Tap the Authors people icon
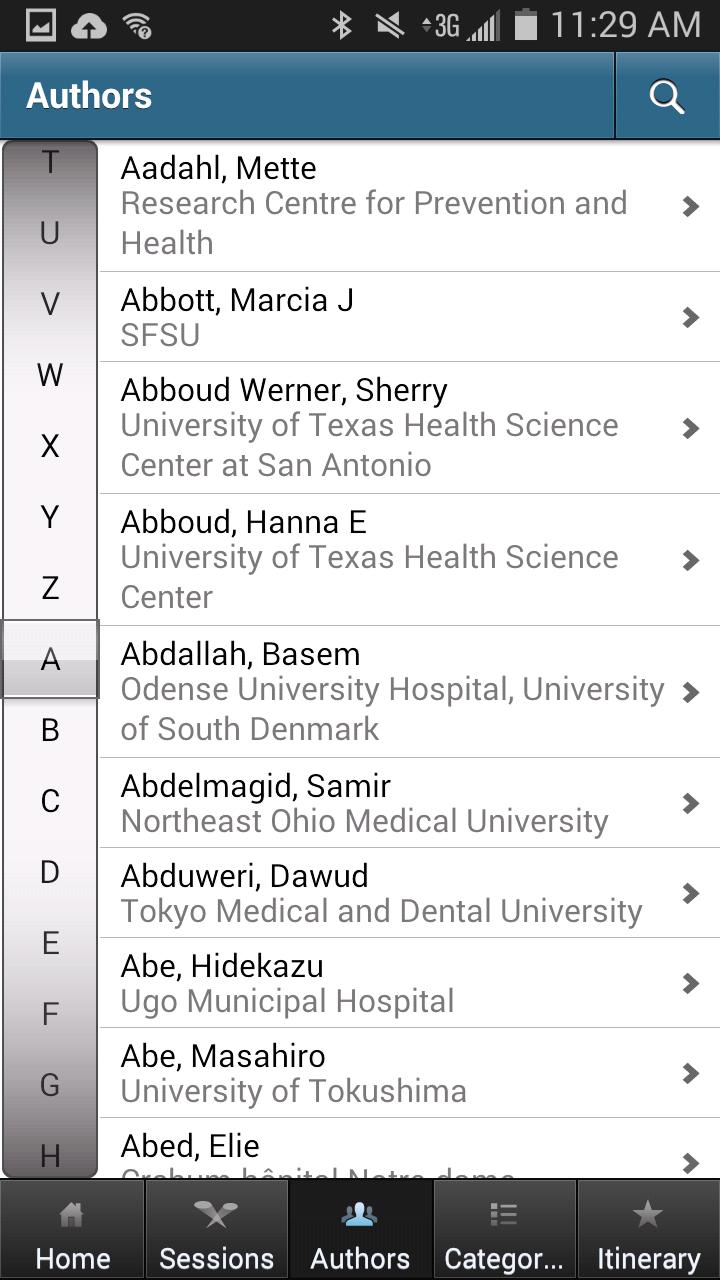The width and height of the screenshot is (720, 1280). [x=360, y=1213]
